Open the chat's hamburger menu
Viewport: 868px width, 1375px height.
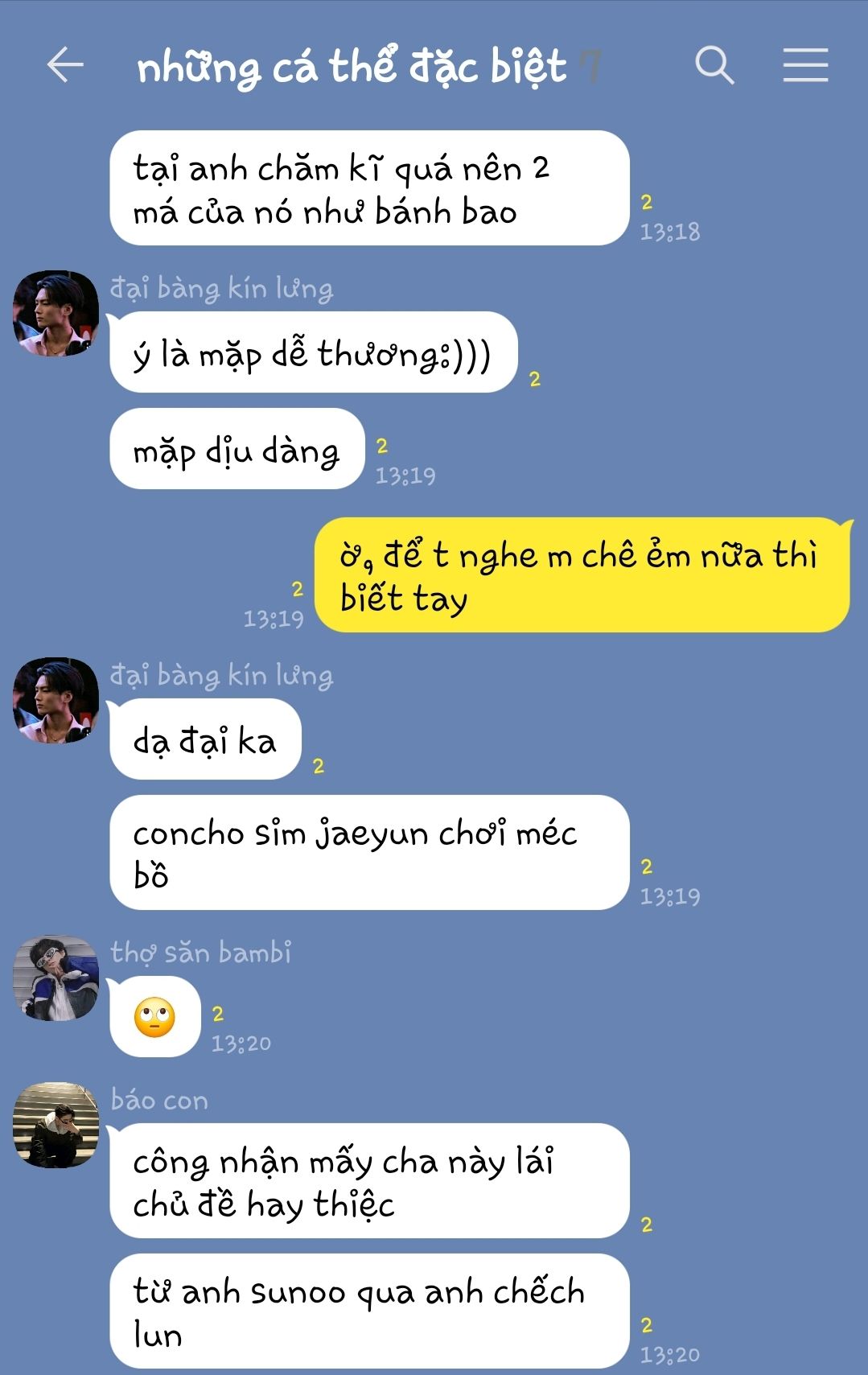(805, 65)
